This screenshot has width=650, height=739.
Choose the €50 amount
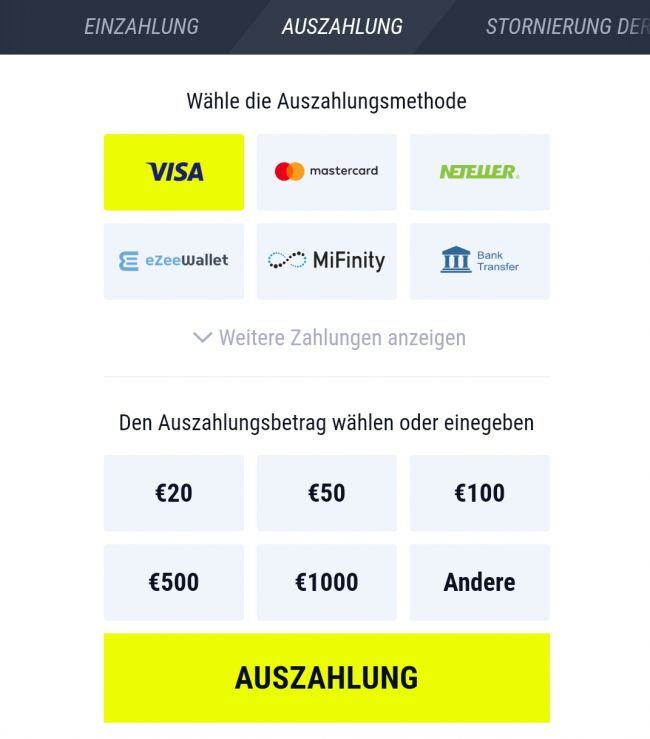pos(327,493)
